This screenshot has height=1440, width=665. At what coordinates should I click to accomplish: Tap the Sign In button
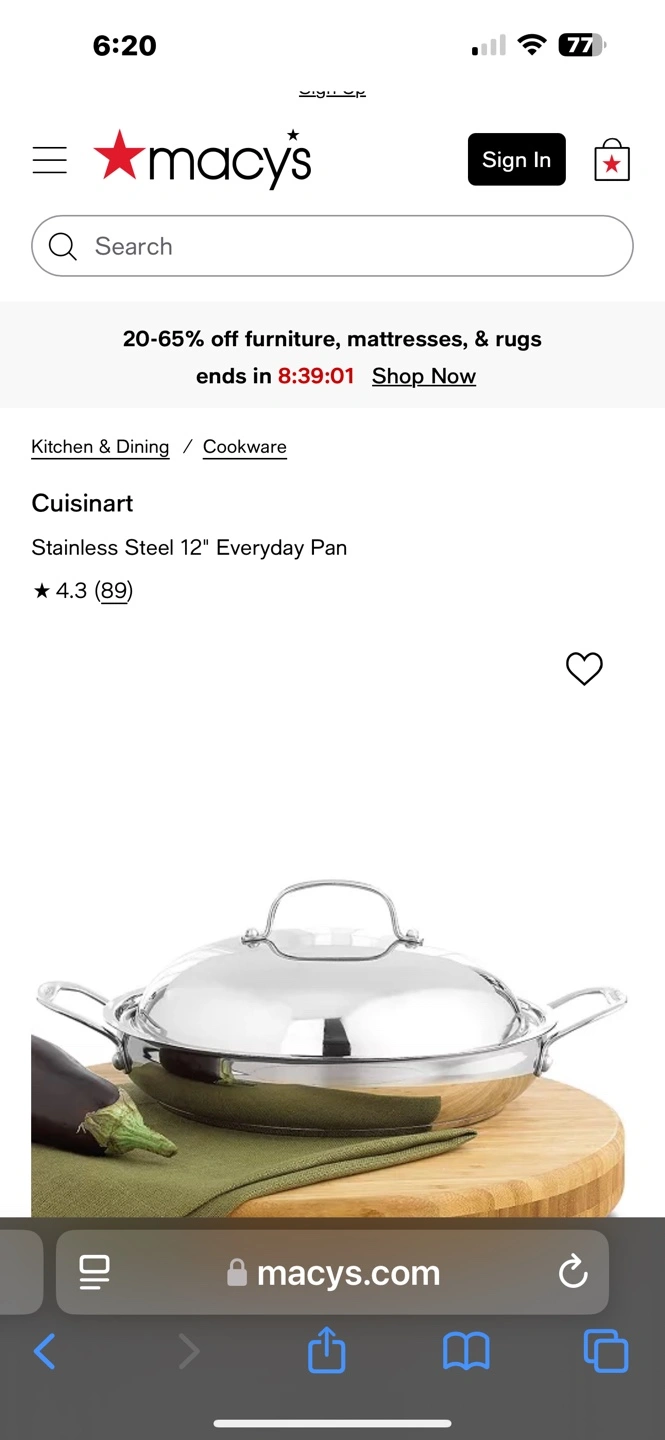[516, 160]
